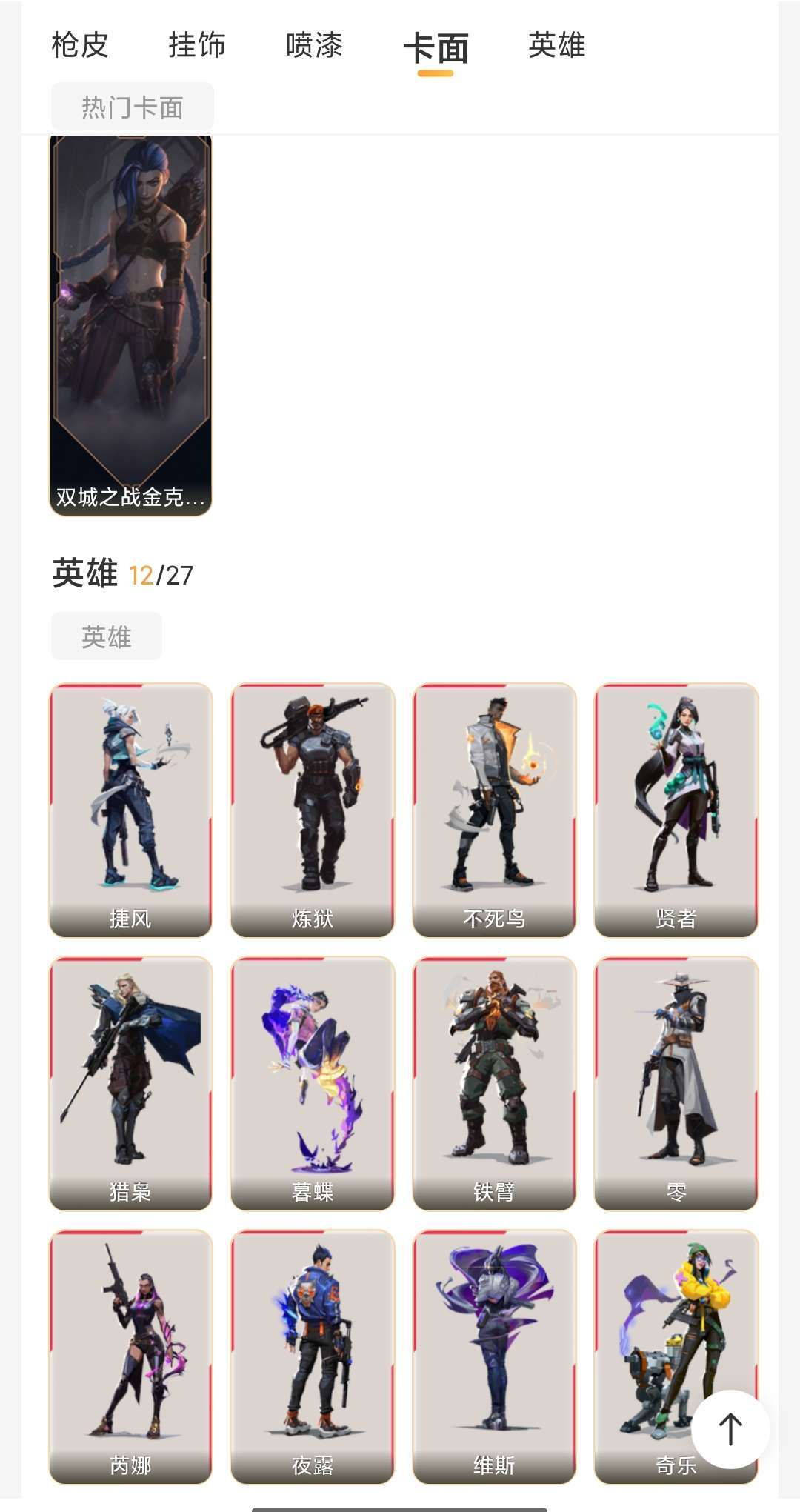
Task: Open the 炼狱 hero card
Action: [x=313, y=810]
